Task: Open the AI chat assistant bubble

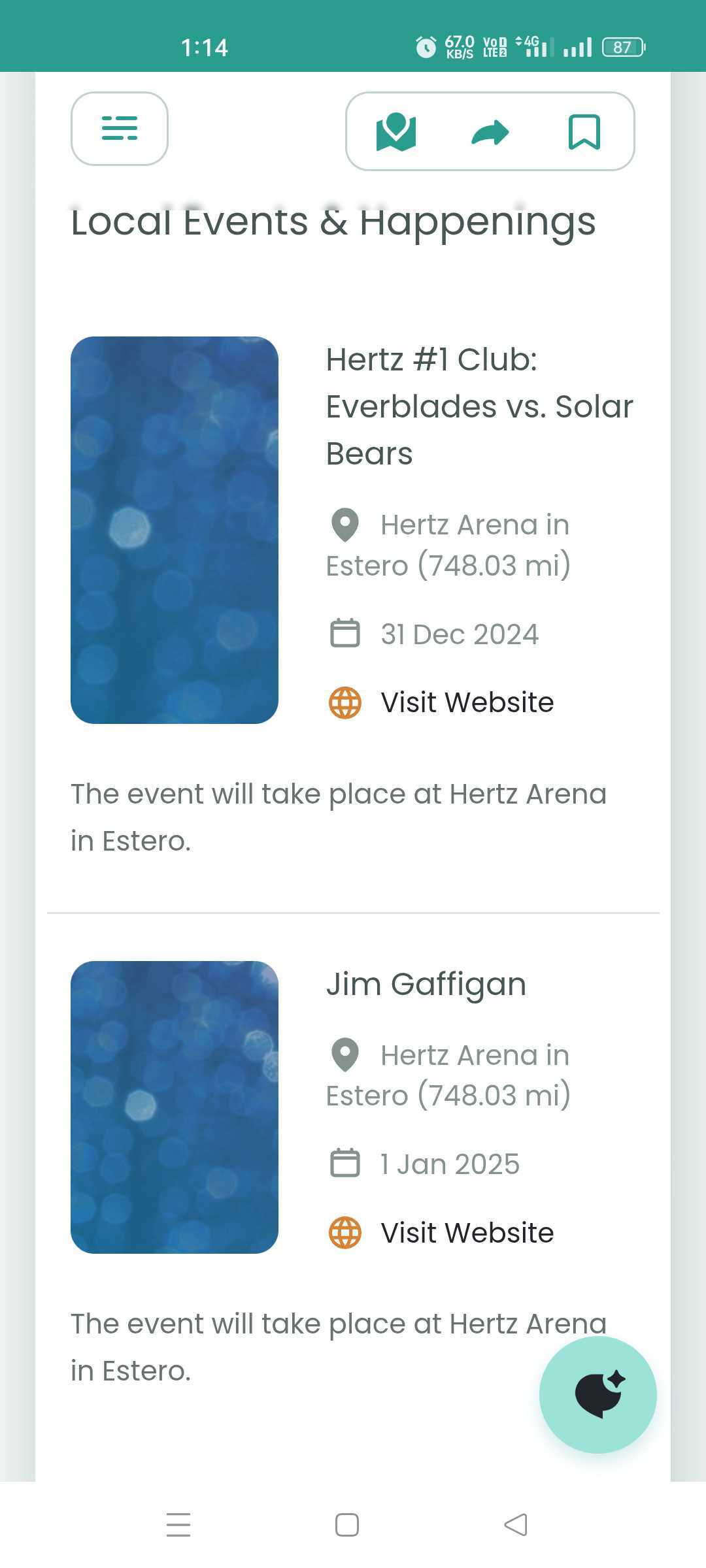Action: pos(597,1395)
